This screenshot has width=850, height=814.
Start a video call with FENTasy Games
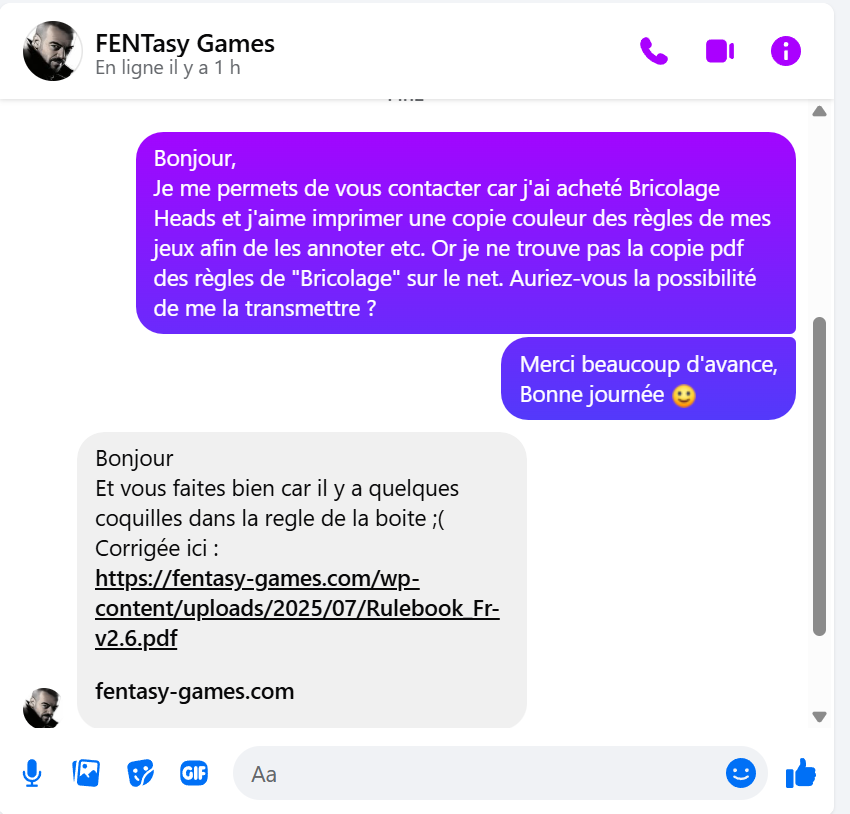[x=719, y=51]
